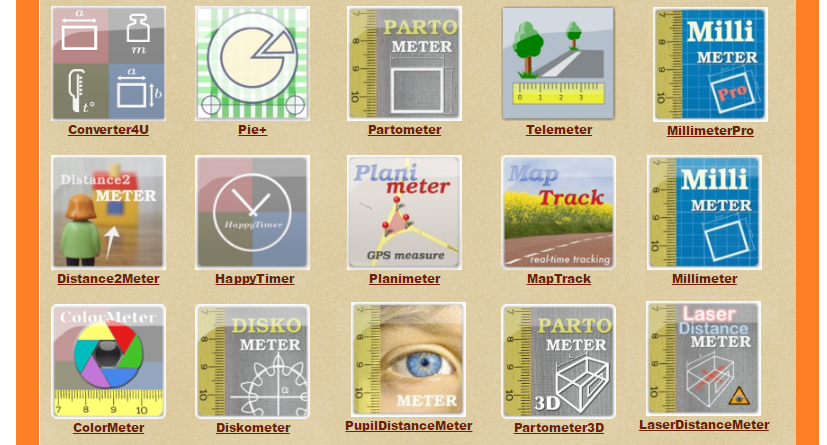This screenshot has width=827, height=445.
Task: Open the PupilDistanceMeter link
Action: pyautogui.click(x=408, y=426)
